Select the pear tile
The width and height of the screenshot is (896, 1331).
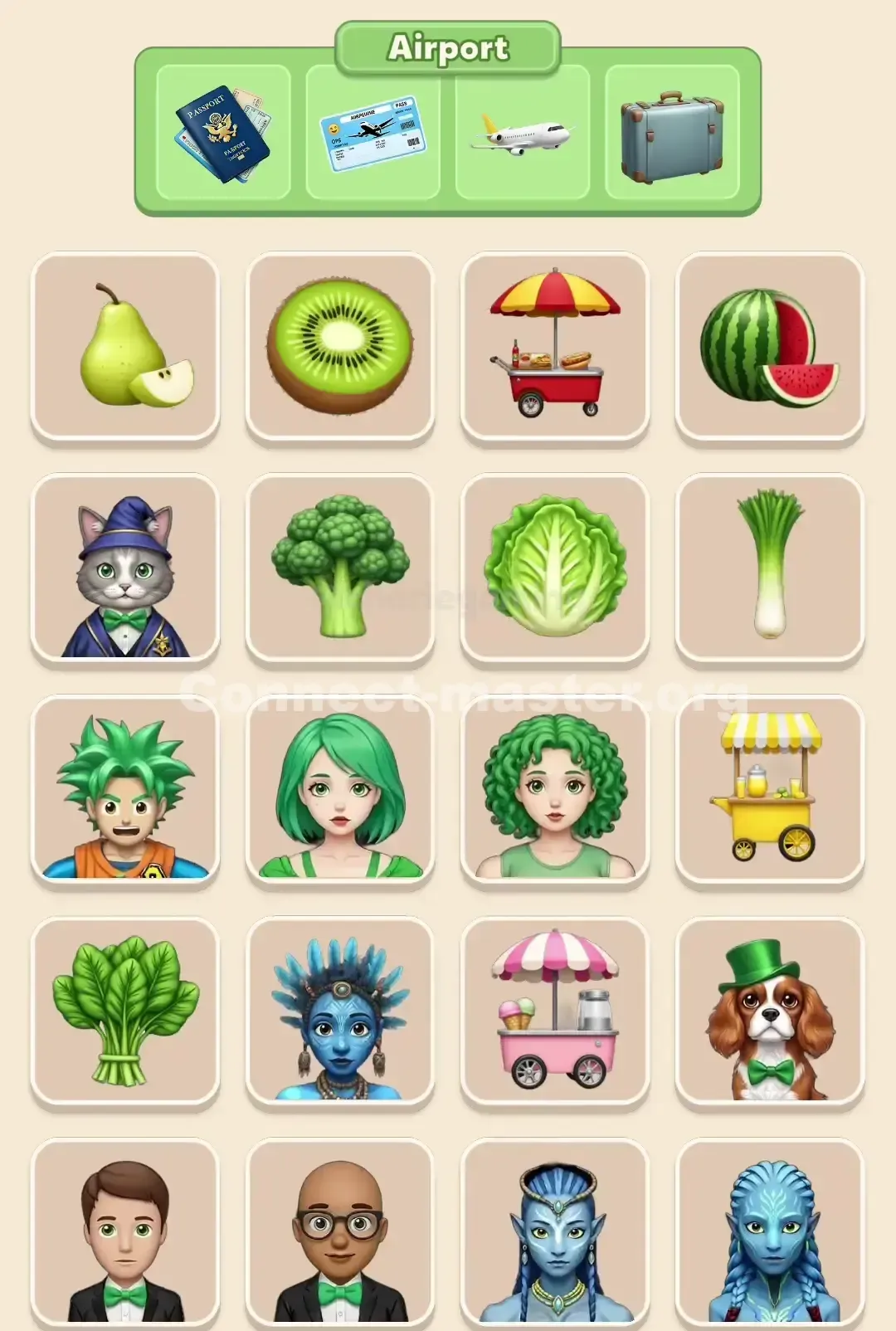(x=124, y=344)
